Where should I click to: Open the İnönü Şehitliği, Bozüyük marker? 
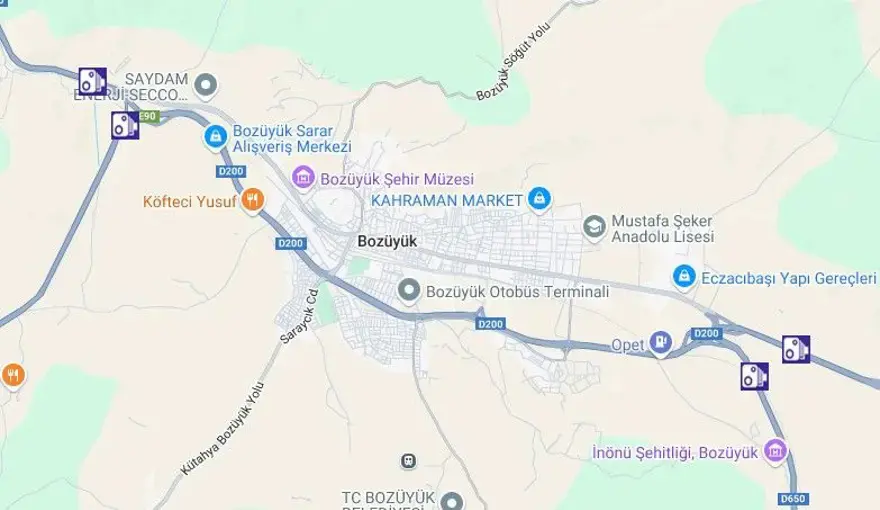pos(775,452)
